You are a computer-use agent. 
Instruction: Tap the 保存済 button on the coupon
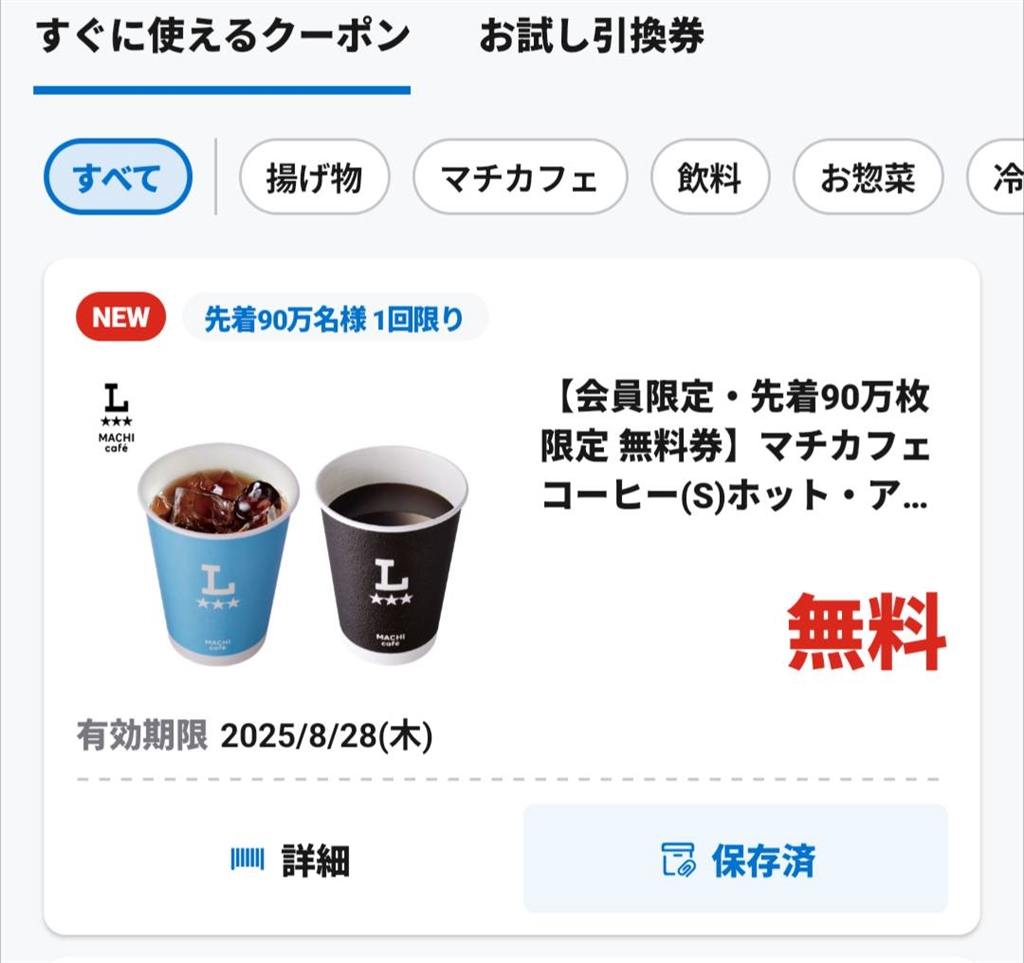(735, 860)
